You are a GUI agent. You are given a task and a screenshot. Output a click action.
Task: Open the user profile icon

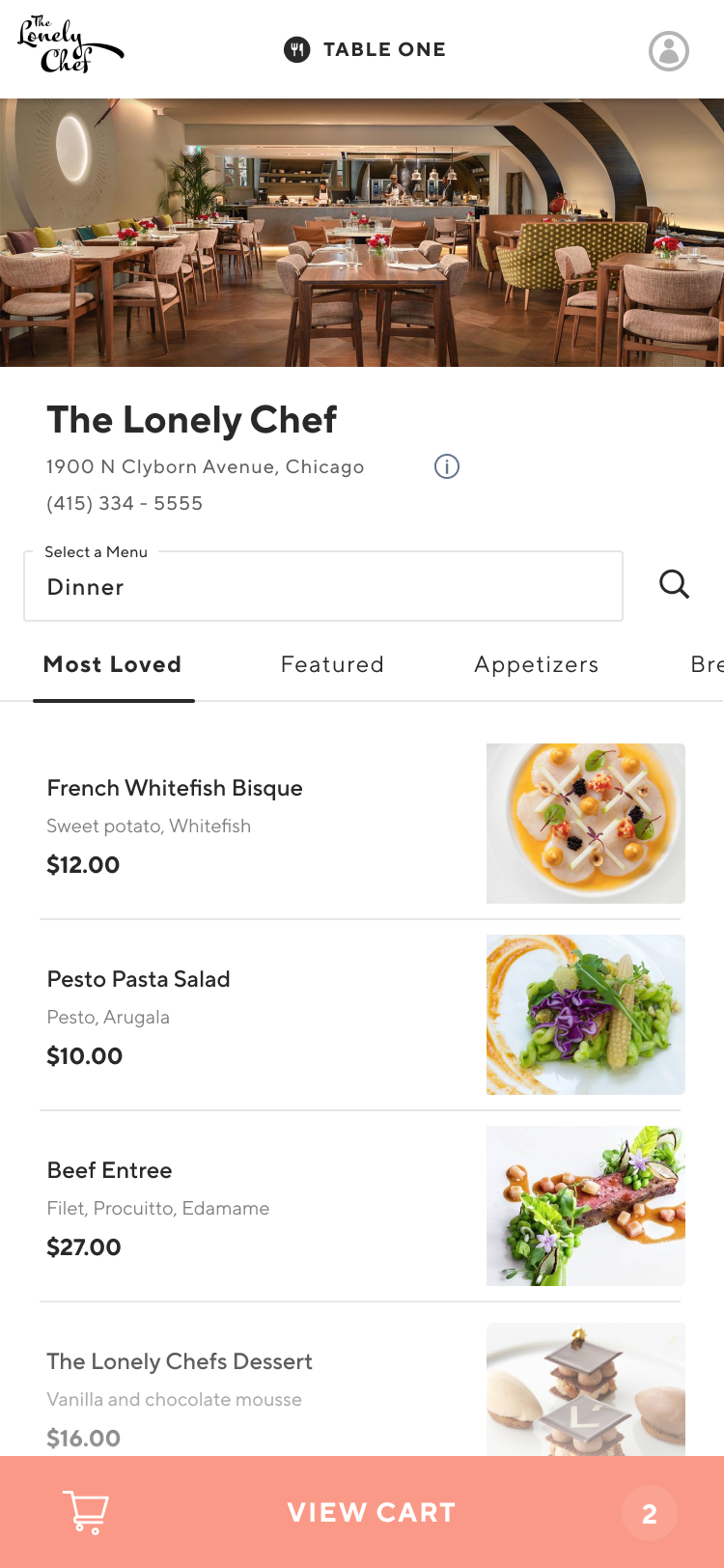click(668, 50)
